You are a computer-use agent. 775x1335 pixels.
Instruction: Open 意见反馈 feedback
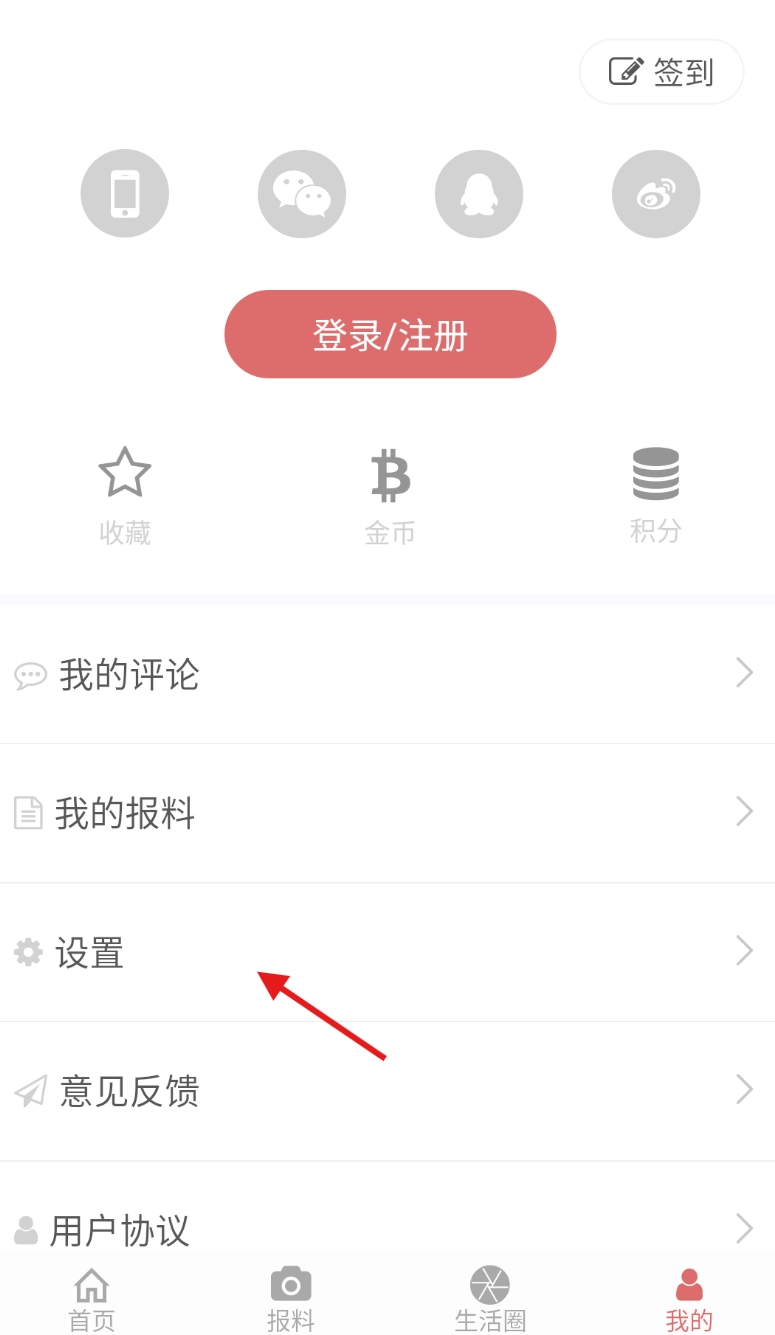387,1091
